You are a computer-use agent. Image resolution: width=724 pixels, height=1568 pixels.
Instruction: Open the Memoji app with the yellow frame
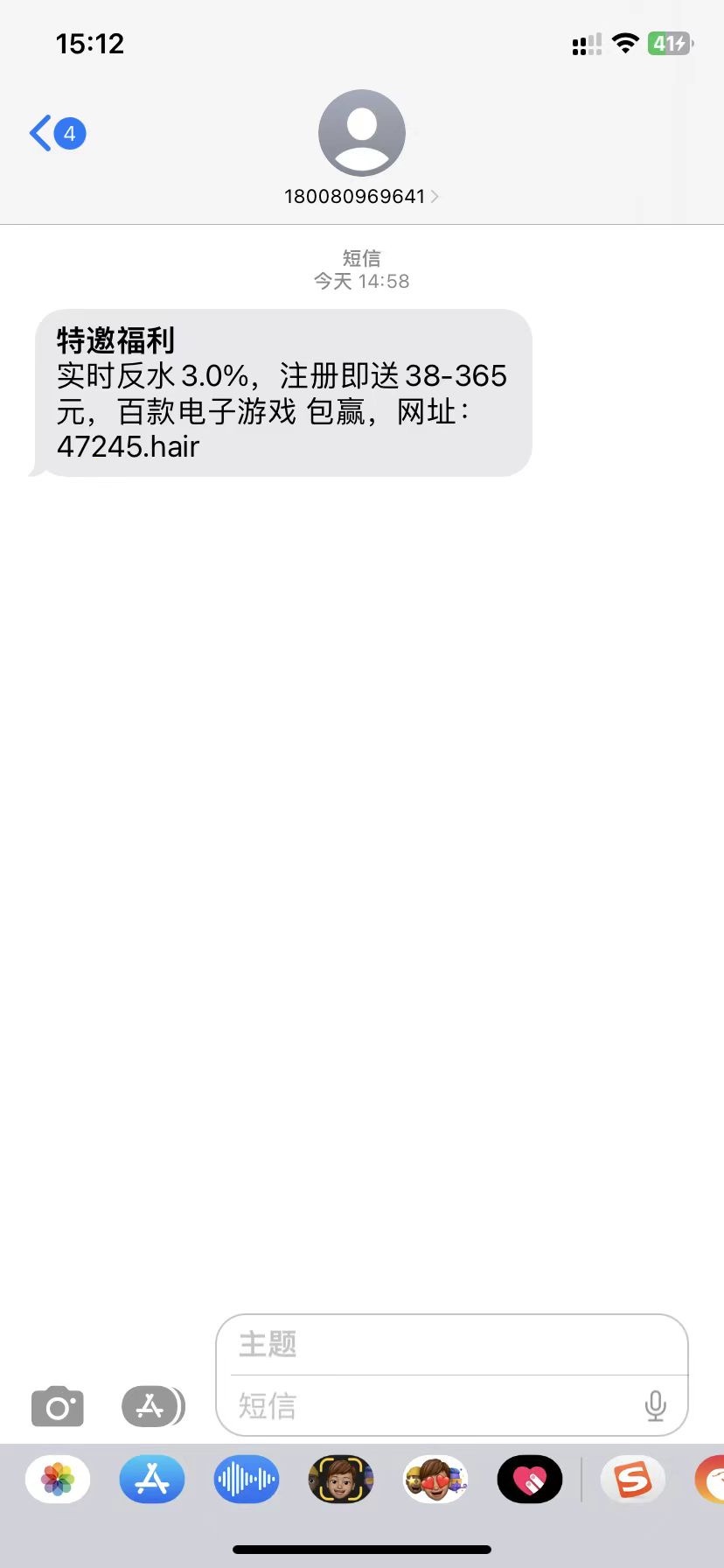pos(341,1480)
